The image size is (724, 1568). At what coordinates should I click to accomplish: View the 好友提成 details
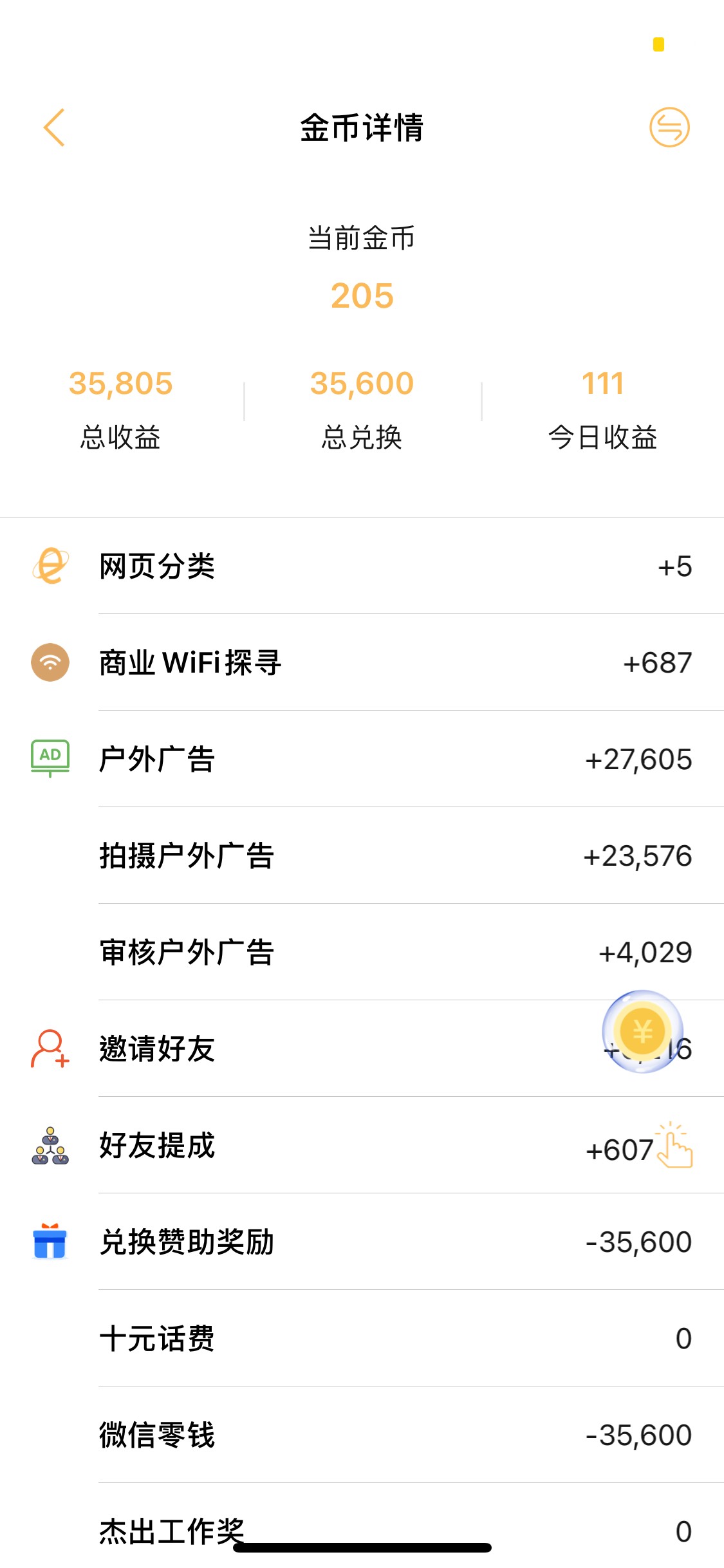360,1146
